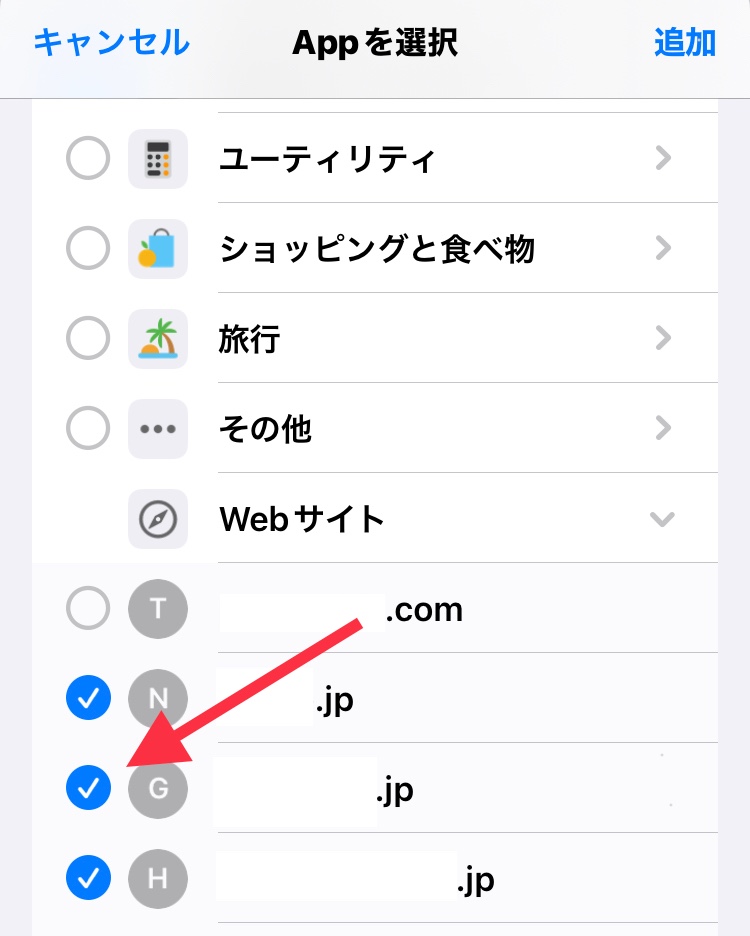Tap 追加 to add selected apps
Screen dimensions: 750x936
(685, 43)
